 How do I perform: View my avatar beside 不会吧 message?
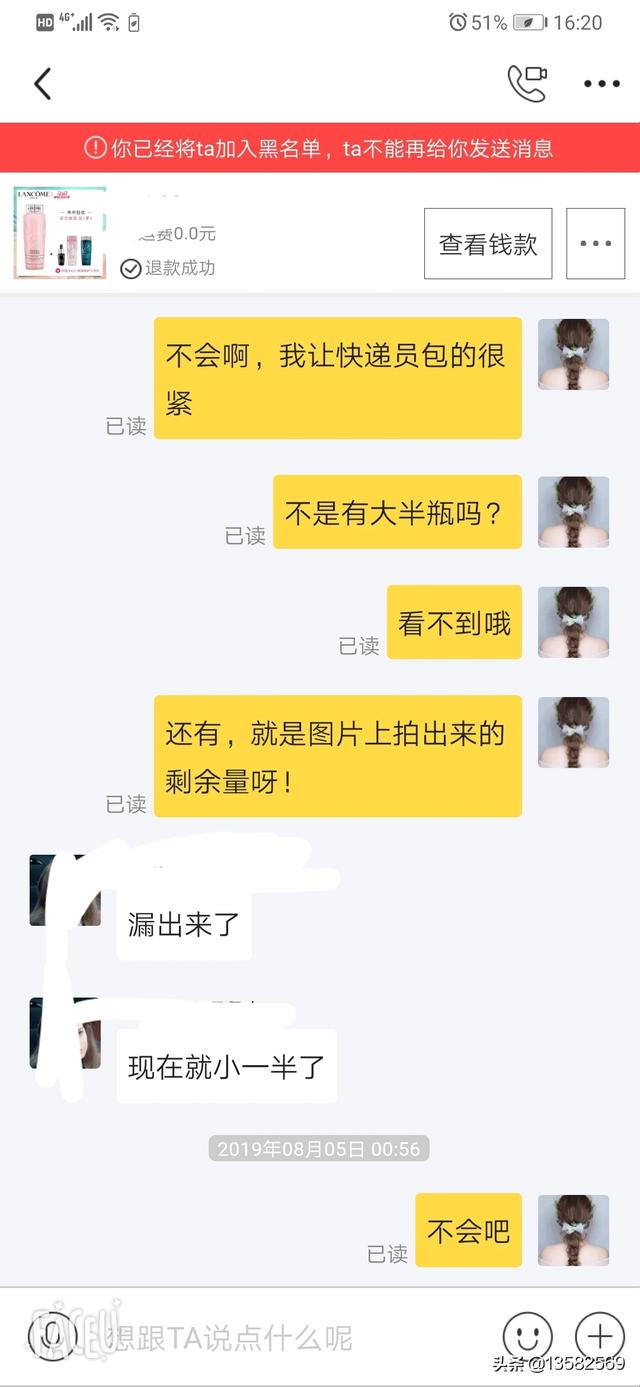pos(573,1230)
